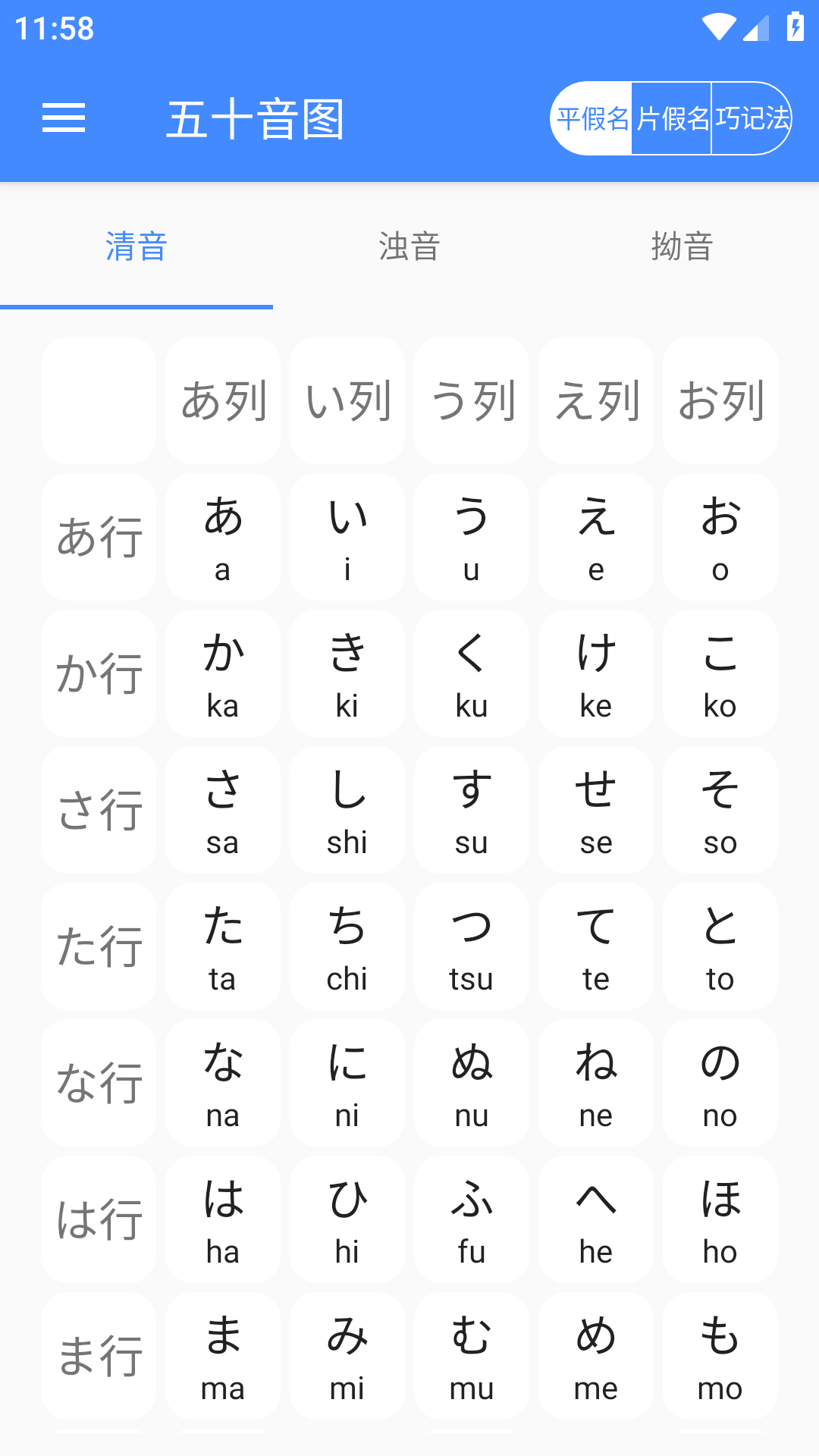Open the hamburger drawer menu
Viewport: 819px width, 1456px height.
(64, 118)
